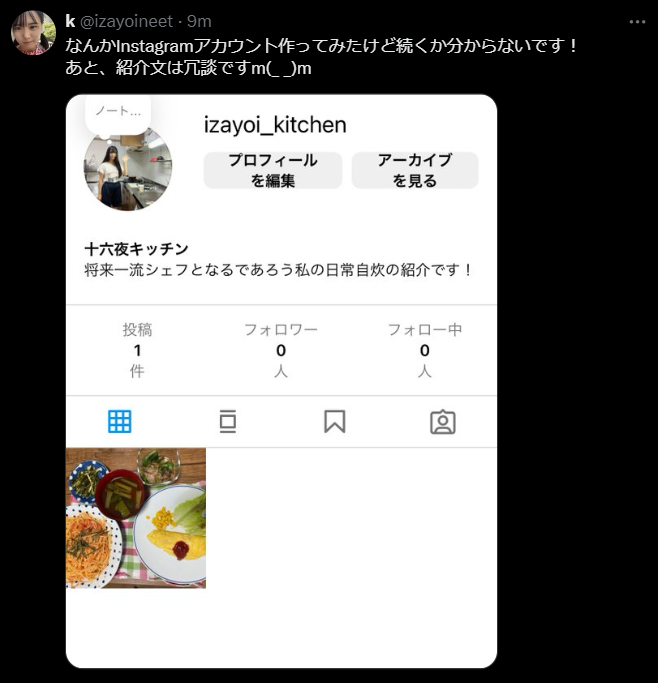This screenshot has height=683, width=658.
Task: Open the tweet's overflow menu
Action: [637, 21]
